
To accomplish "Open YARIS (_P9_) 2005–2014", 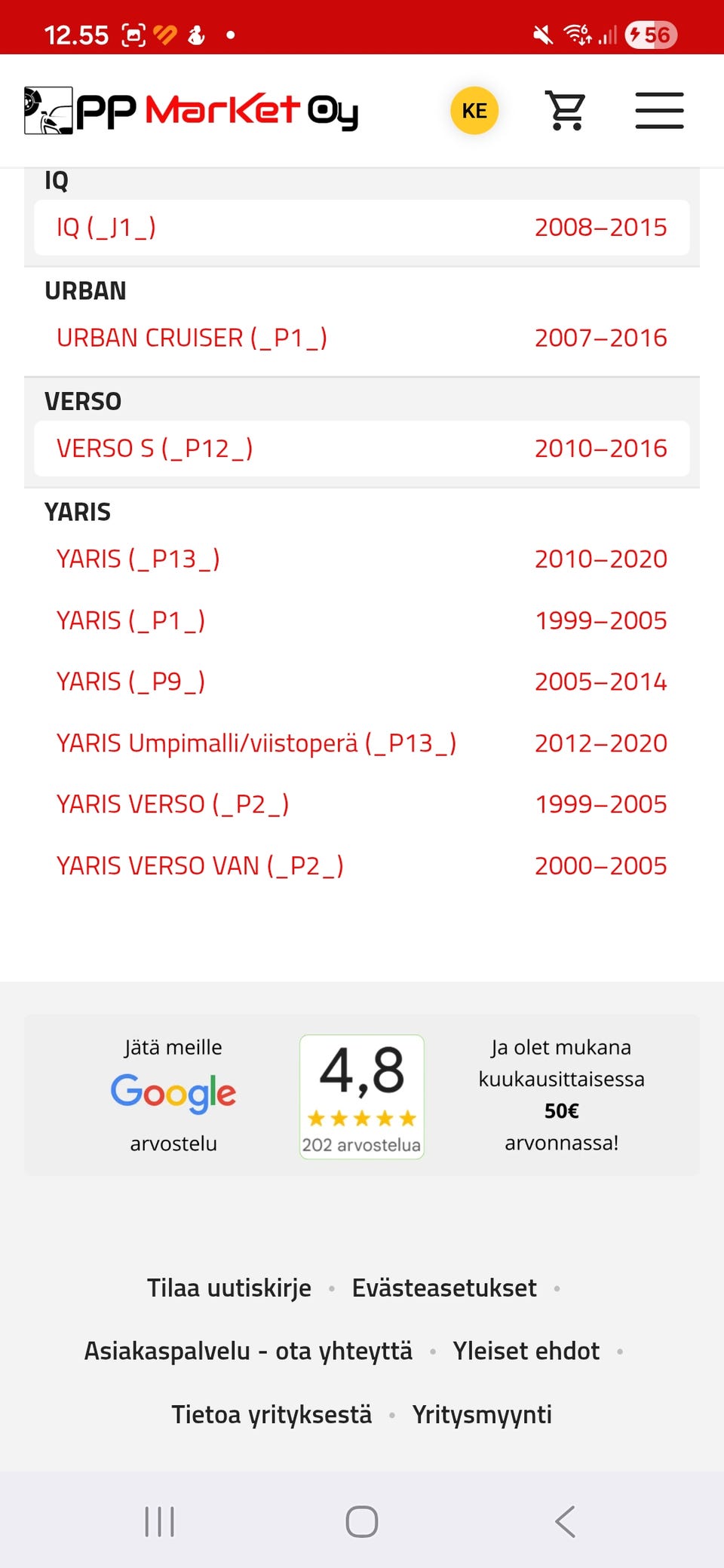I will pos(362,681).
